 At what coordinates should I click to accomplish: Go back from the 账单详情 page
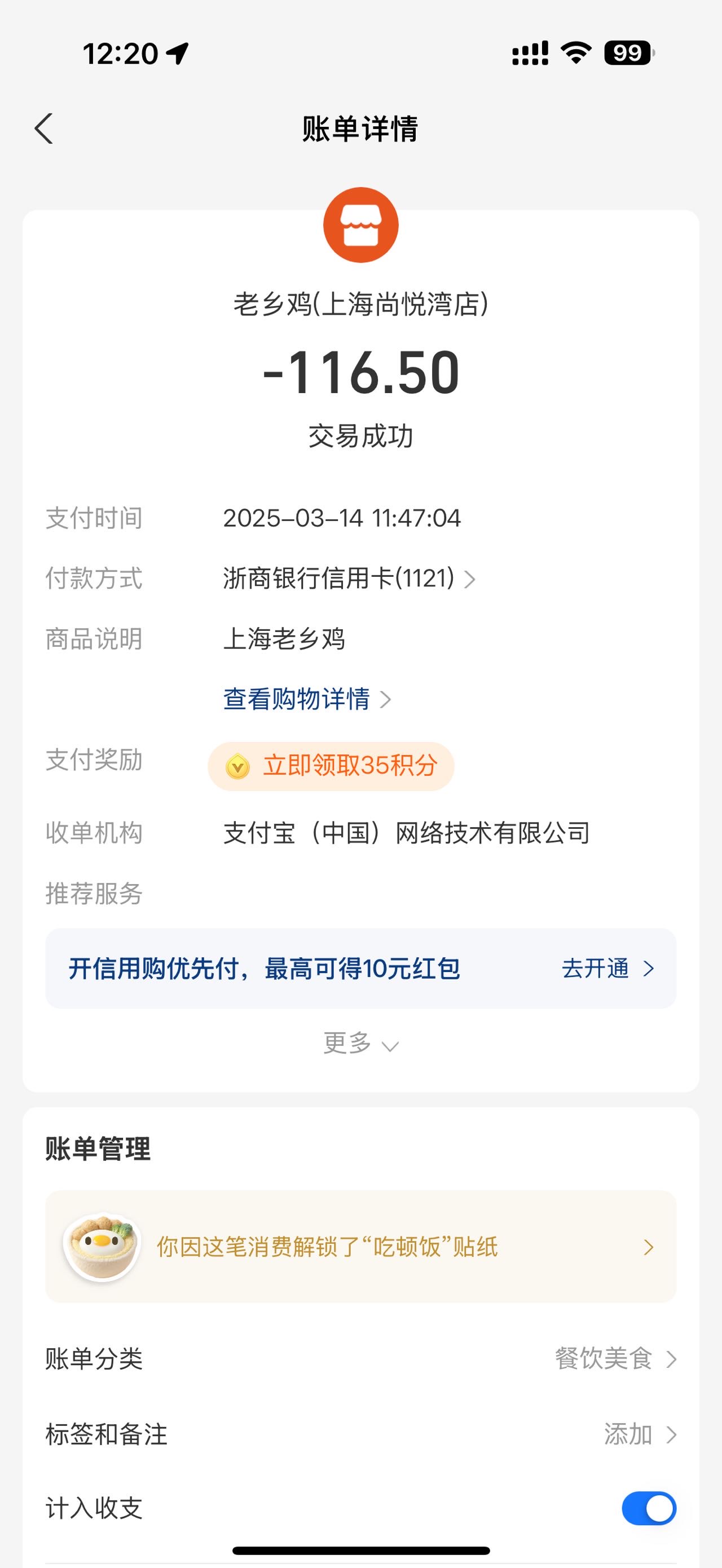44,129
